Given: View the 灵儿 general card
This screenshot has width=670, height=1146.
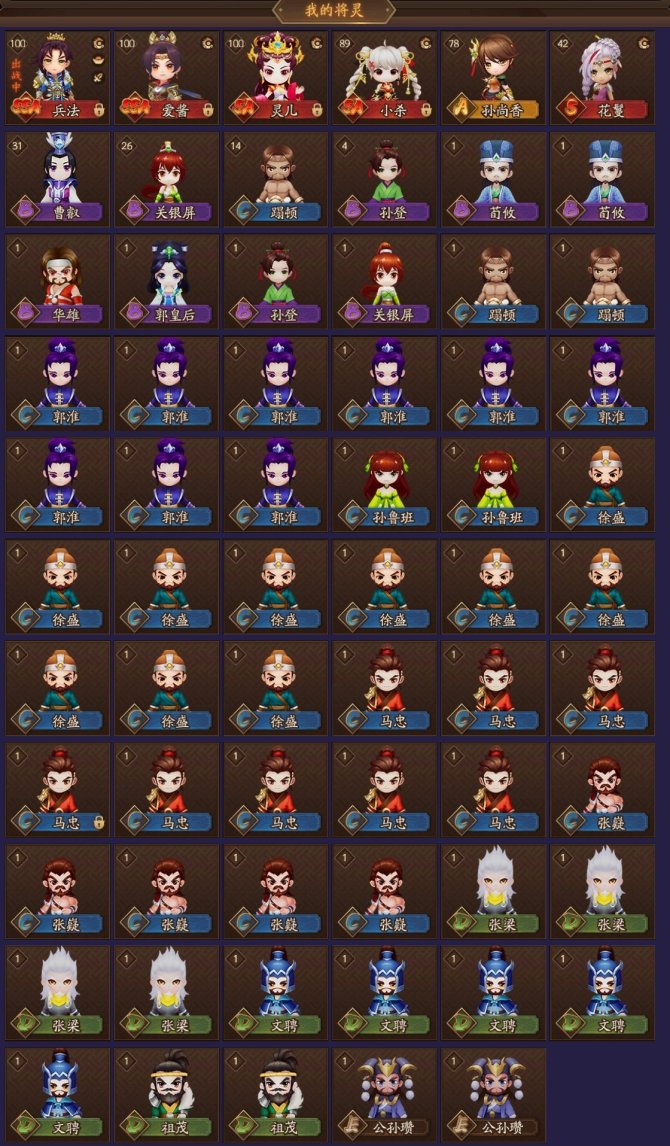Looking at the screenshot, I should coord(275,77).
